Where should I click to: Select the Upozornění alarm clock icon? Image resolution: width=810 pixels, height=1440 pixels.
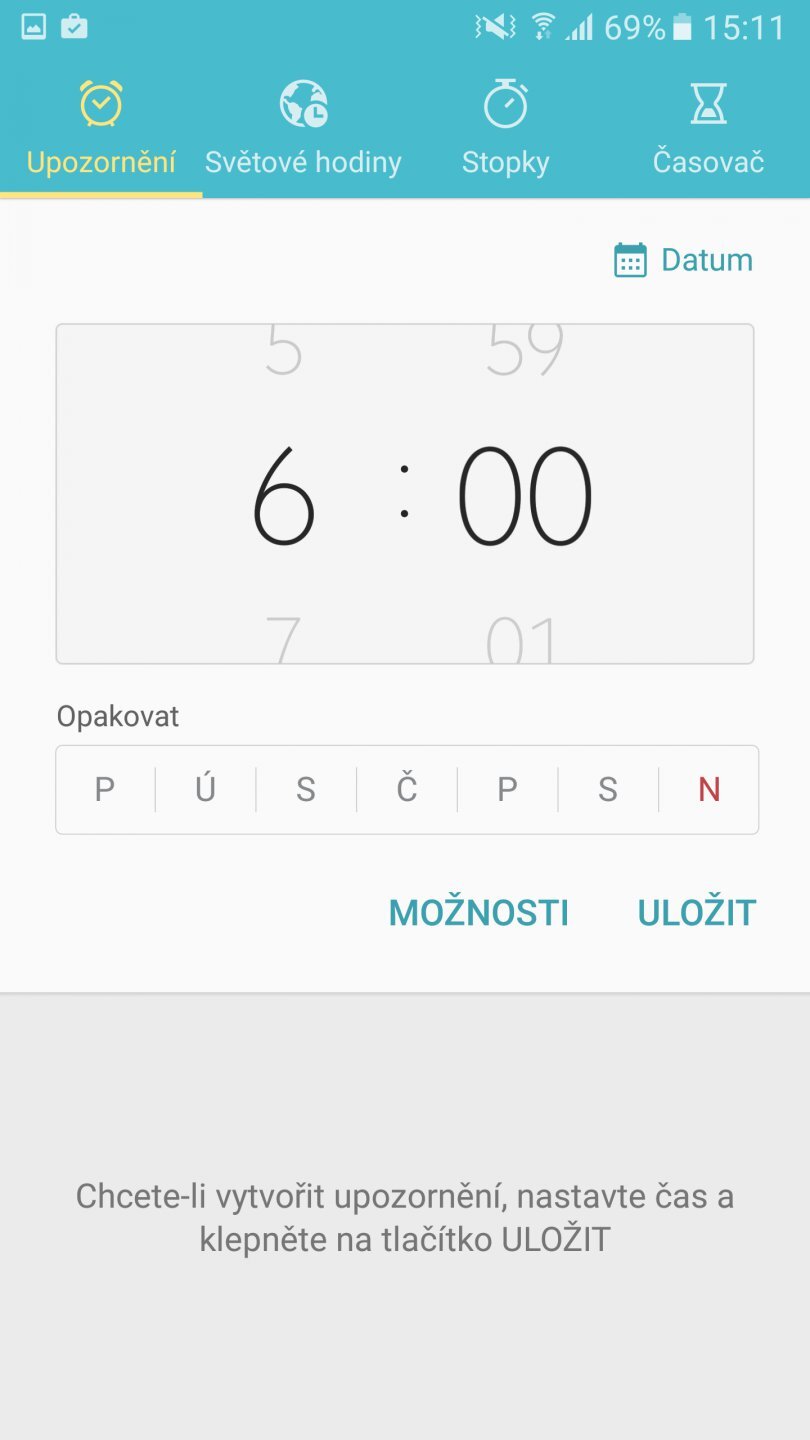[x=98, y=102]
